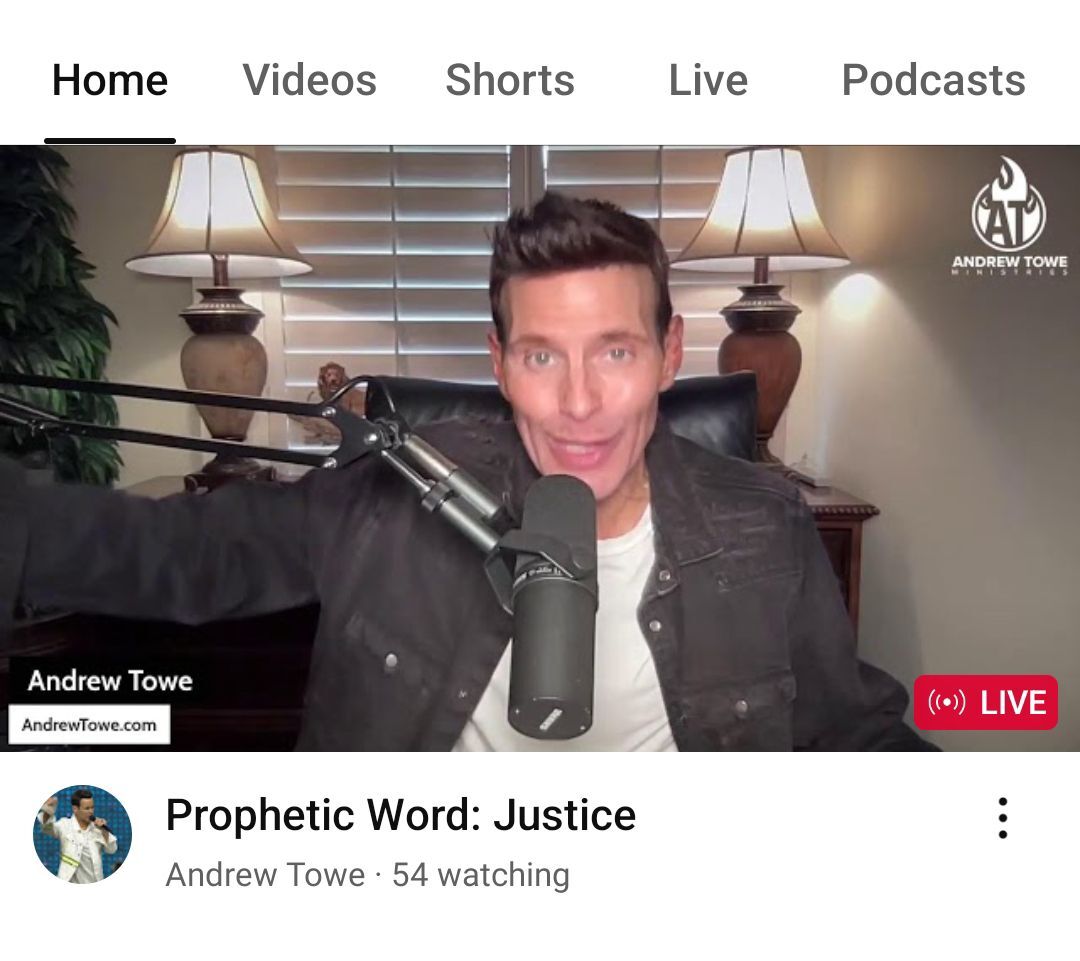The image size is (1080, 961).
Task: Play the Prophetic Word: Justice live stream
Action: [540, 448]
